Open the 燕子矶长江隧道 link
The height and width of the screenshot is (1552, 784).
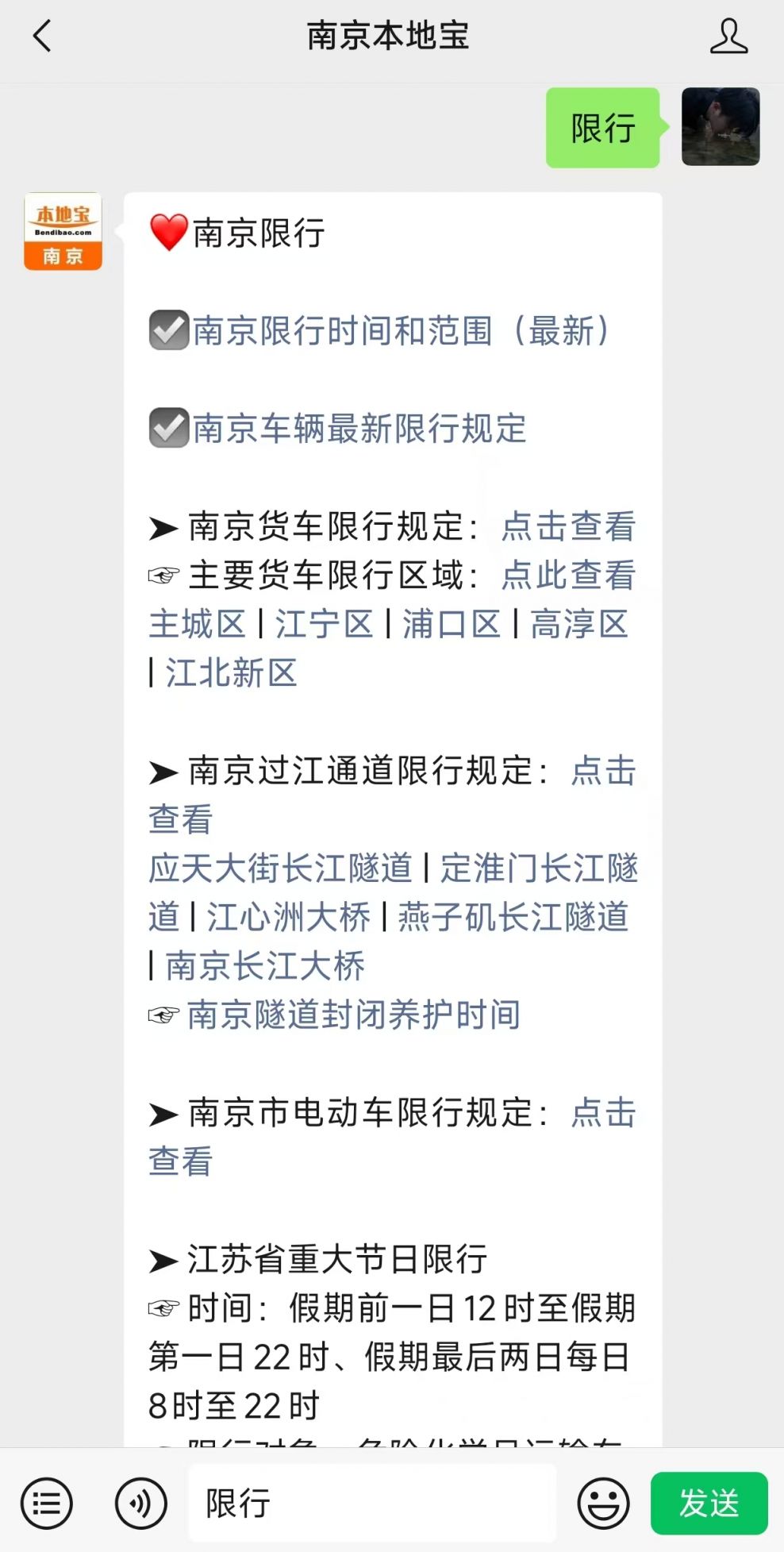513,918
